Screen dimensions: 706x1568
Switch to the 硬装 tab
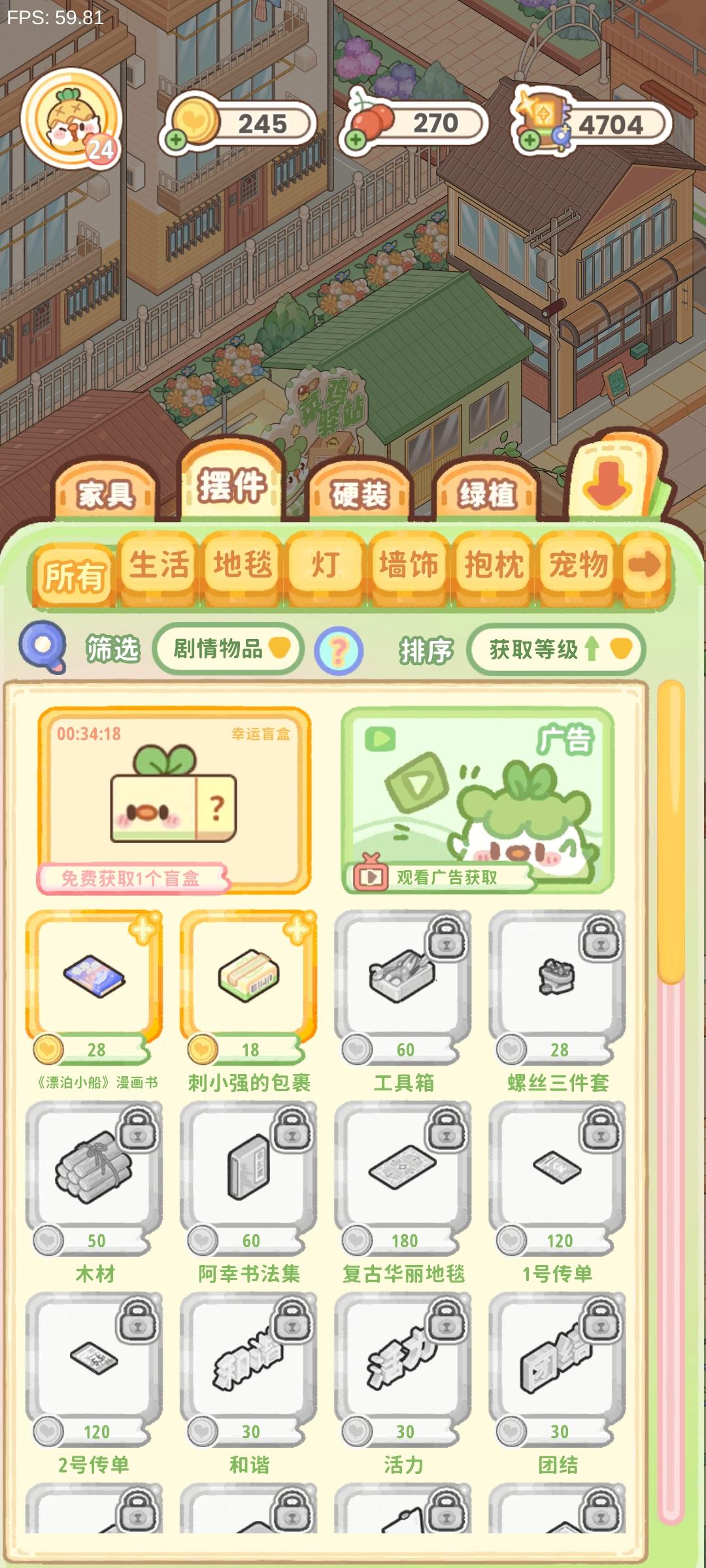360,494
